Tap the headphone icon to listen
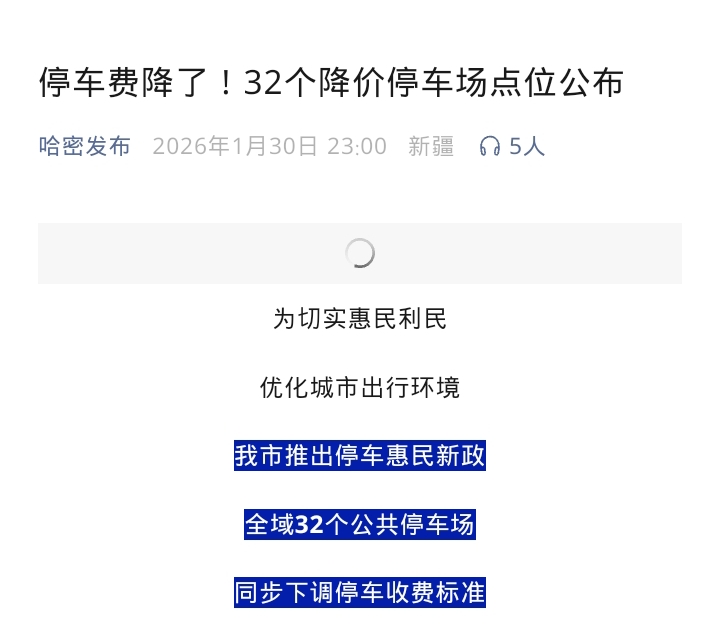This screenshot has height=628, width=720. tap(490, 147)
